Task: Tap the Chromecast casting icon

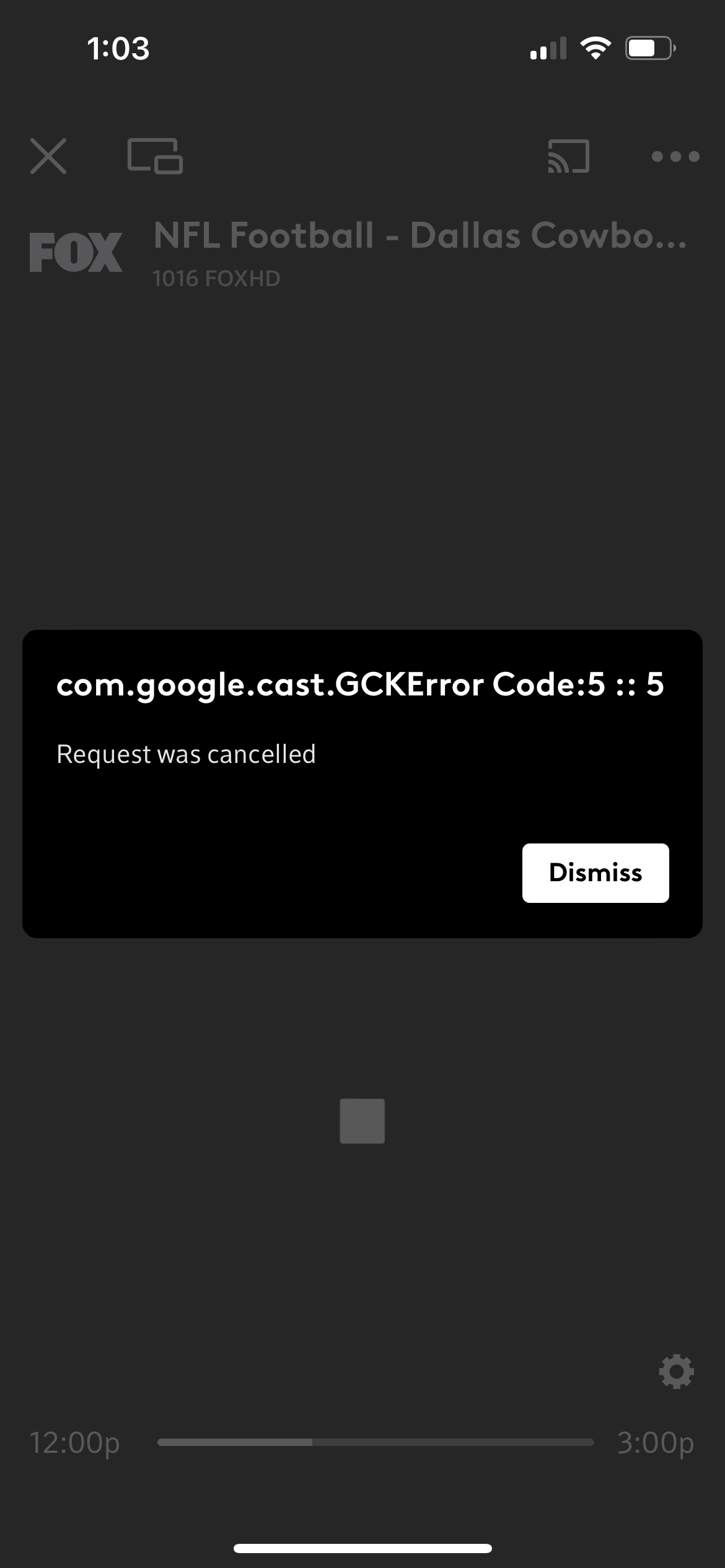Action: (566, 157)
